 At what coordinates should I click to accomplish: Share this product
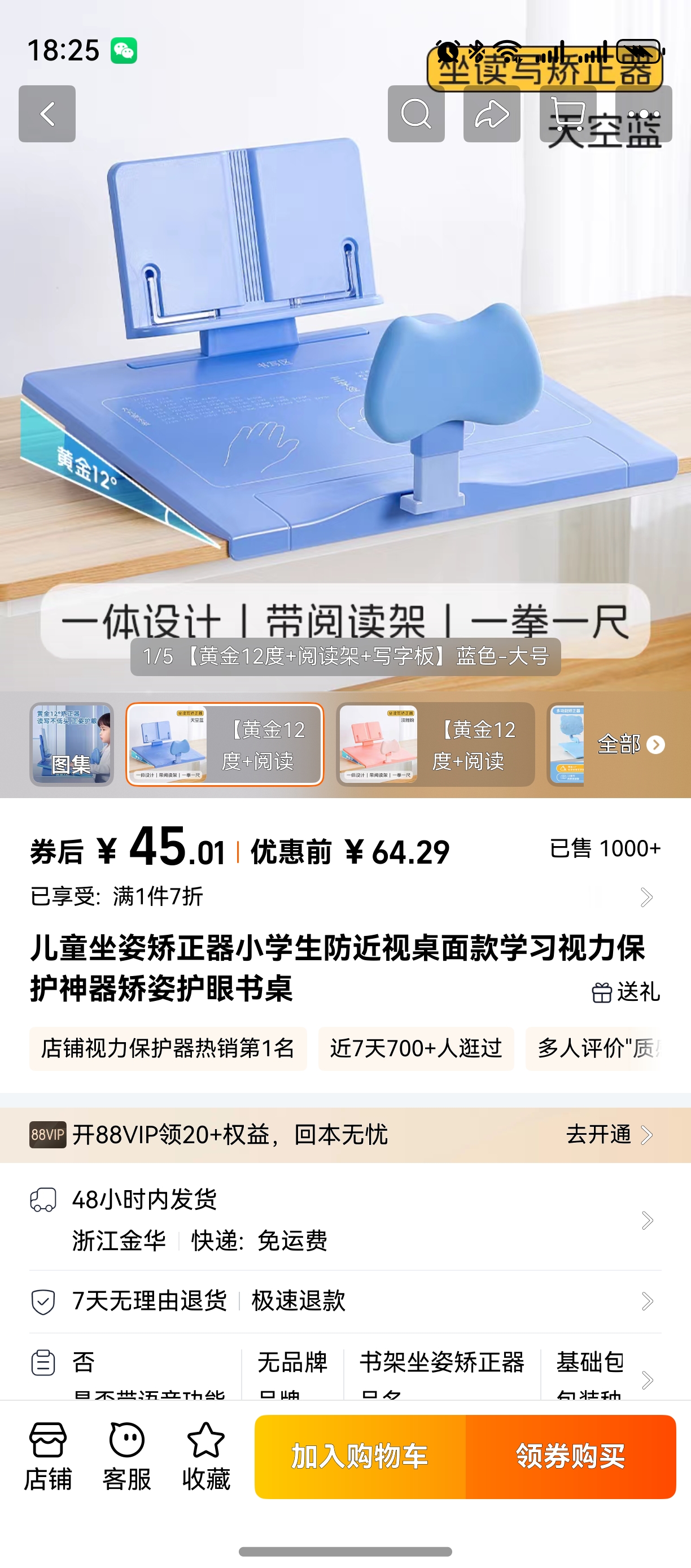pos(492,114)
